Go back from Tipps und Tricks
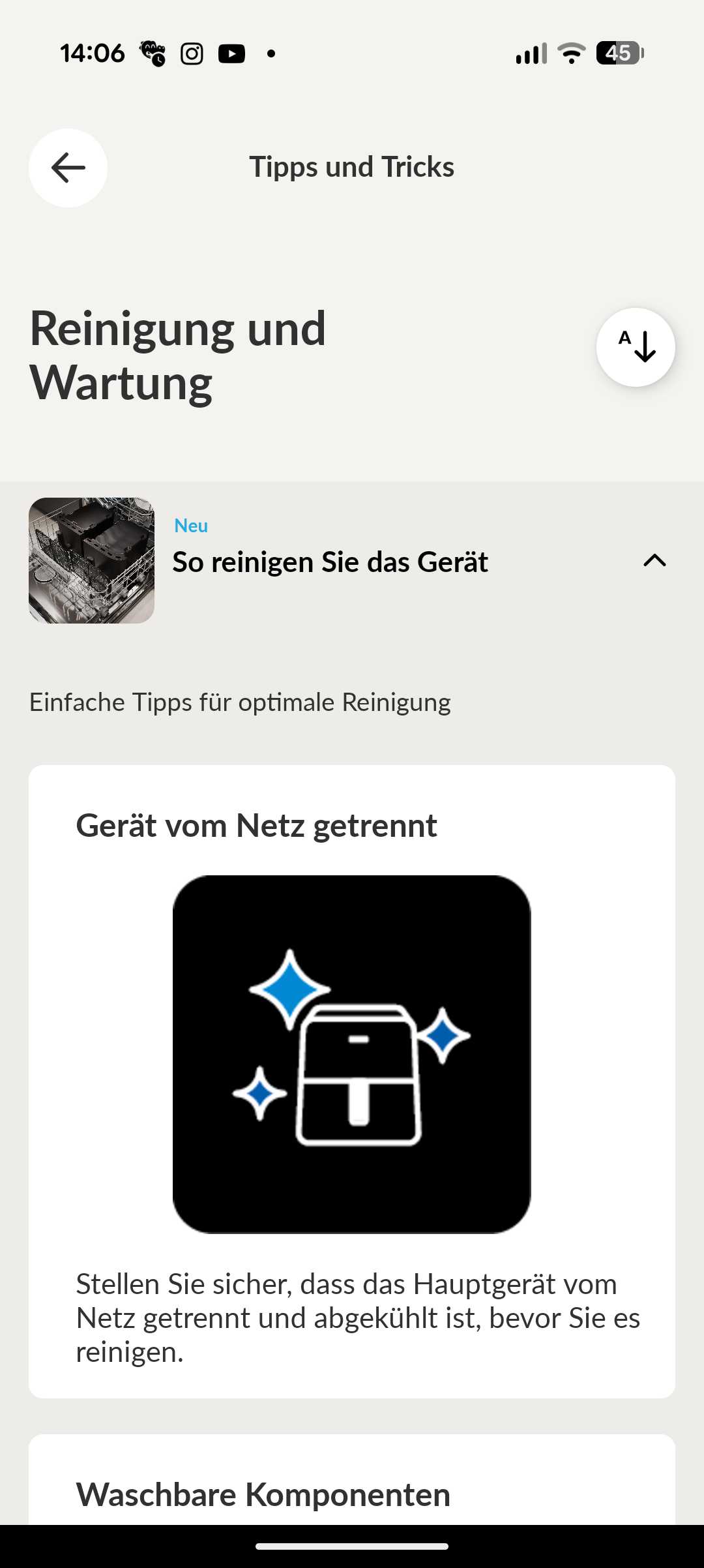 point(68,168)
